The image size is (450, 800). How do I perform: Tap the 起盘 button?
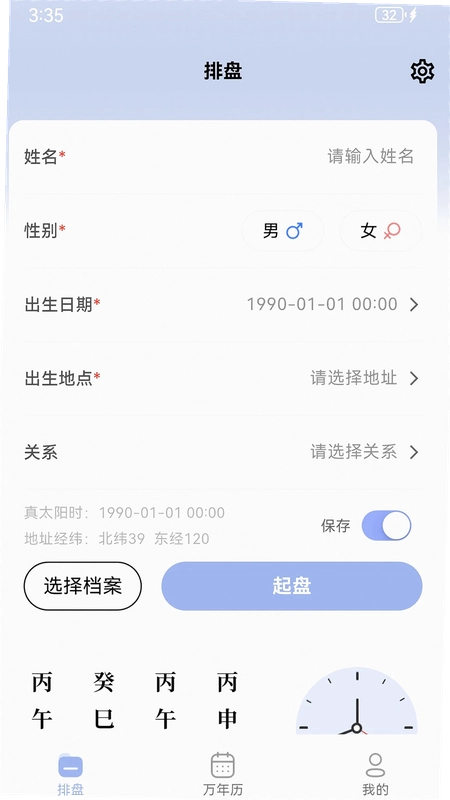click(x=292, y=586)
